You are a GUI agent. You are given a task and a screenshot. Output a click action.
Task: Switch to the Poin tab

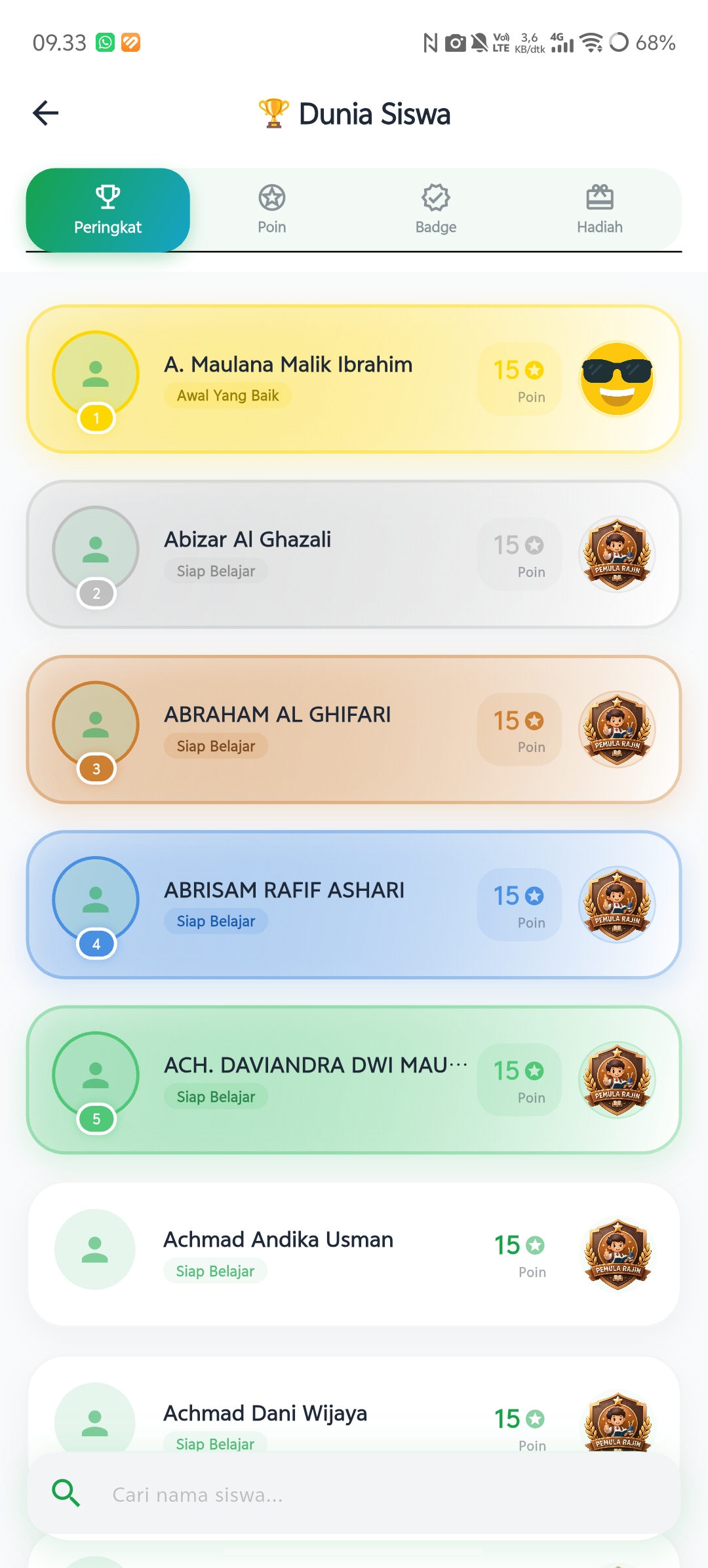(272, 210)
